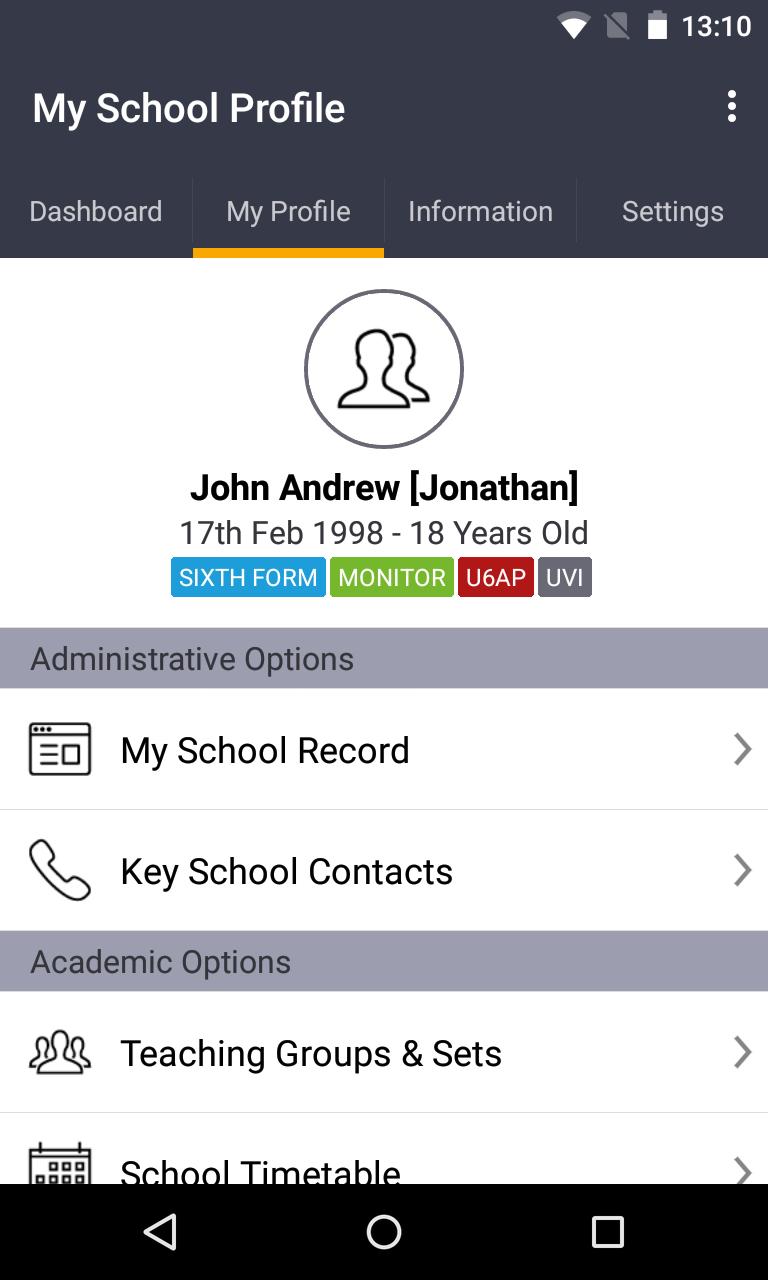Open Teaching Groups & Sets
This screenshot has width=768, height=1280.
[x=384, y=1053]
